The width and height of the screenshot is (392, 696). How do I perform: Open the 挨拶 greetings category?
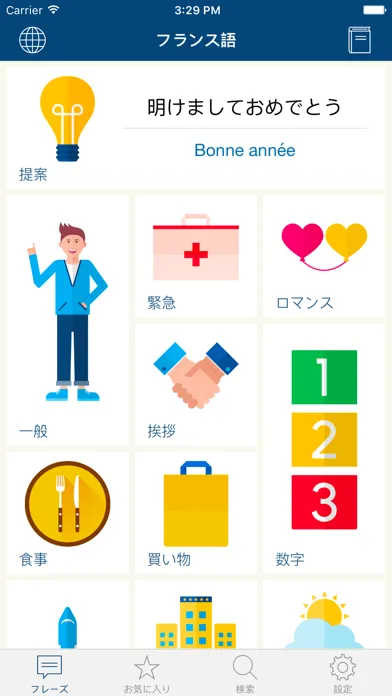[196, 385]
